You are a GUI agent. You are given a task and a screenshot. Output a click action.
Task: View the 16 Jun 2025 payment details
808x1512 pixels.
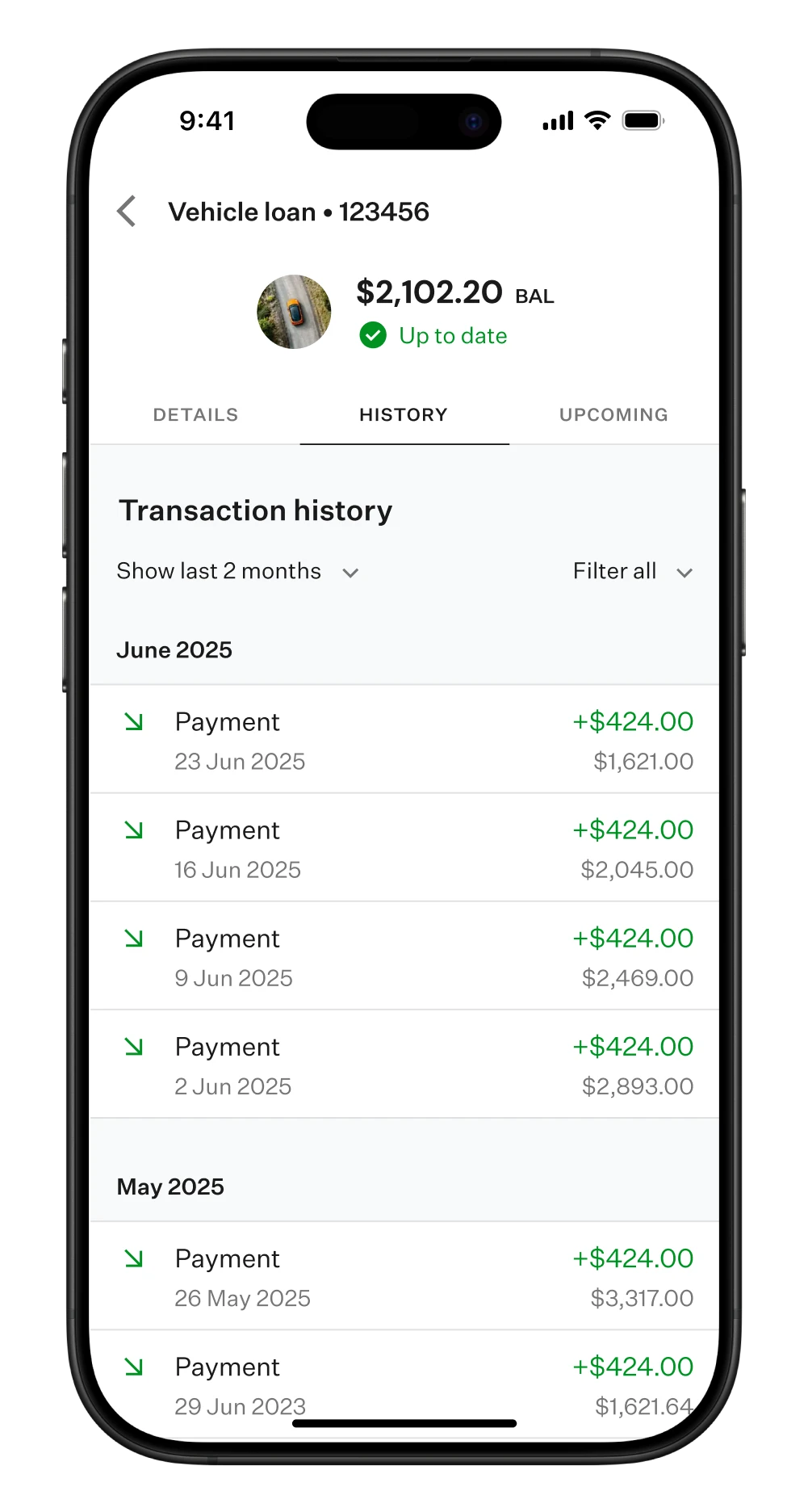pyautogui.click(x=404, y=848)
